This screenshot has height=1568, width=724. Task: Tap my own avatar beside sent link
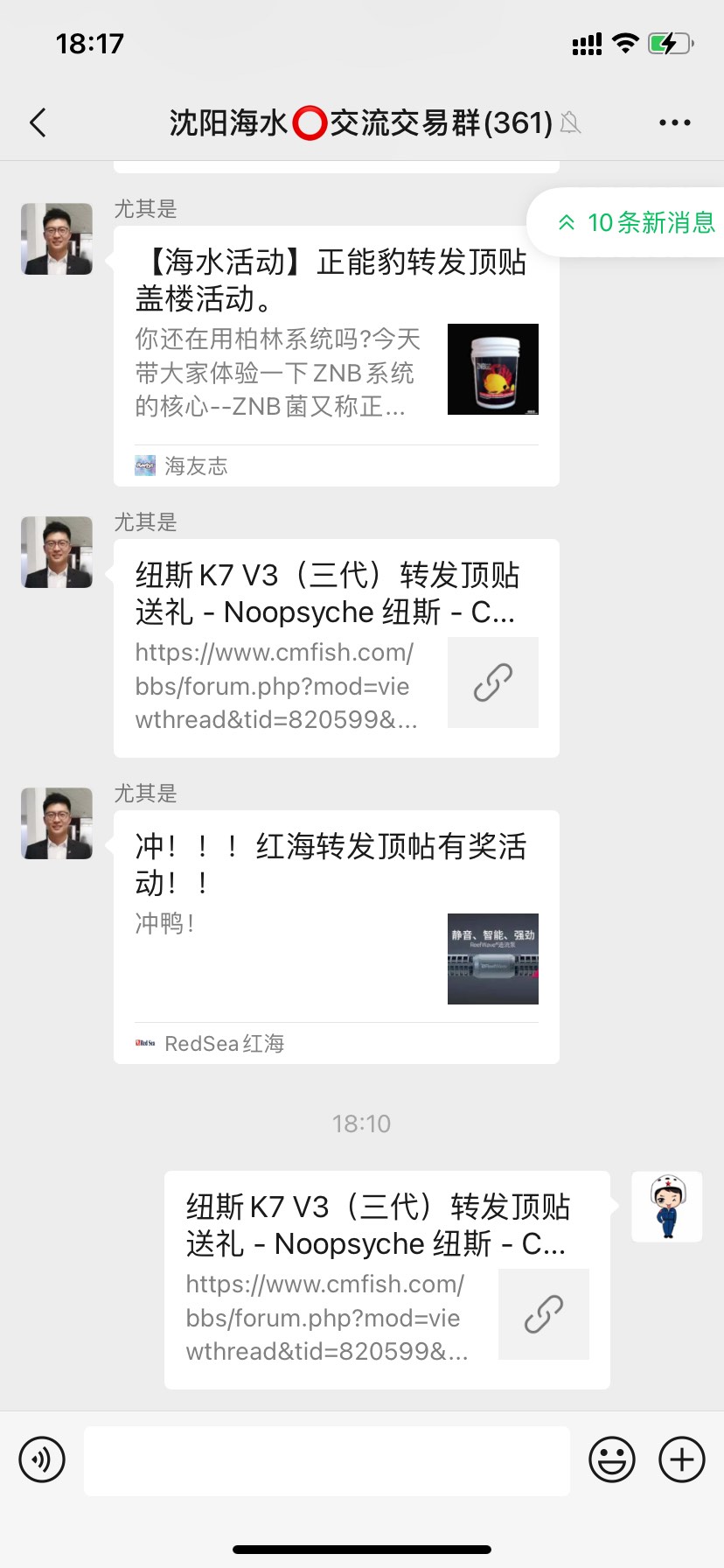tap(666, 1207)
